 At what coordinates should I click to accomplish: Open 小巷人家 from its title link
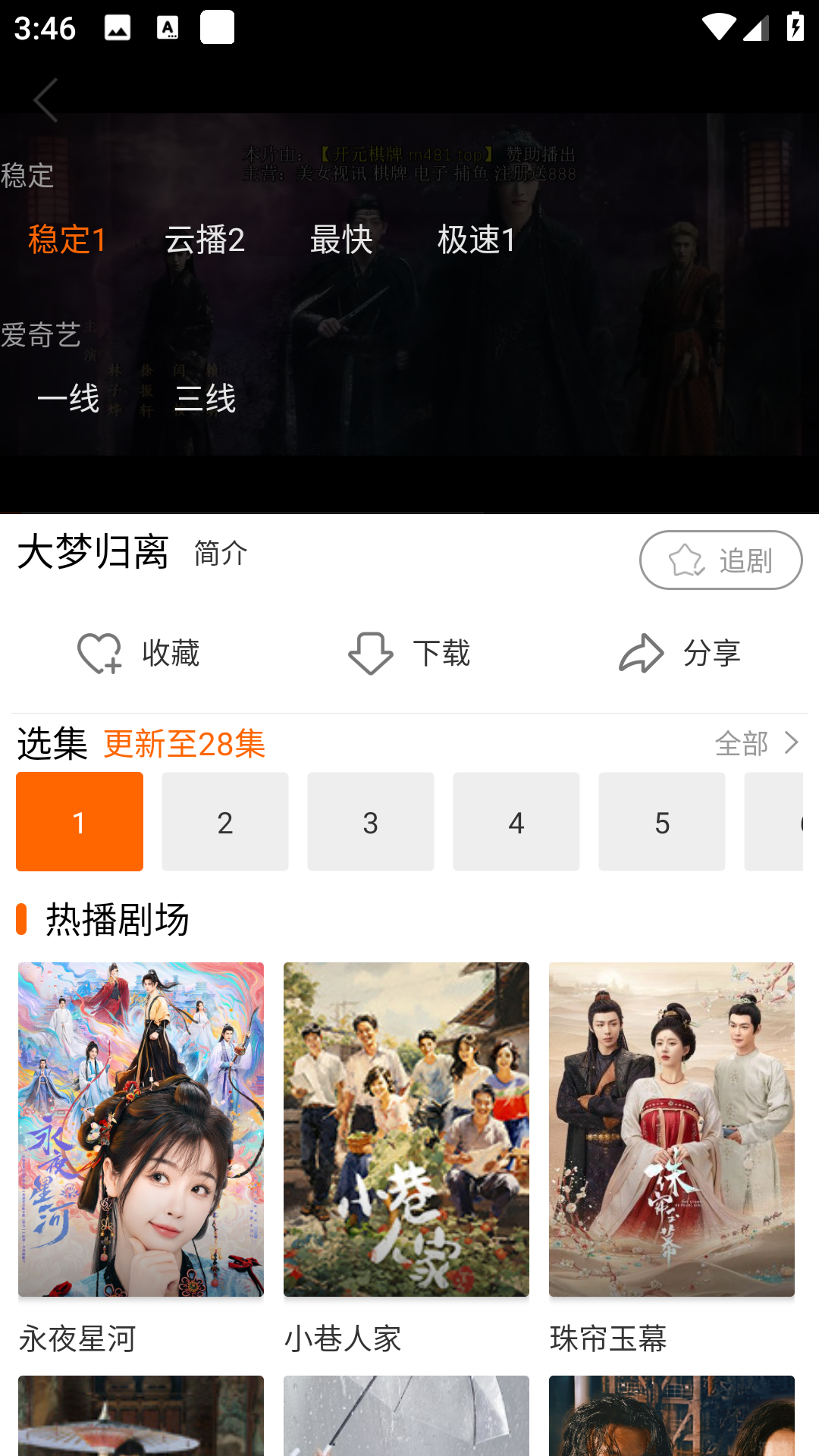[343, 1339]
